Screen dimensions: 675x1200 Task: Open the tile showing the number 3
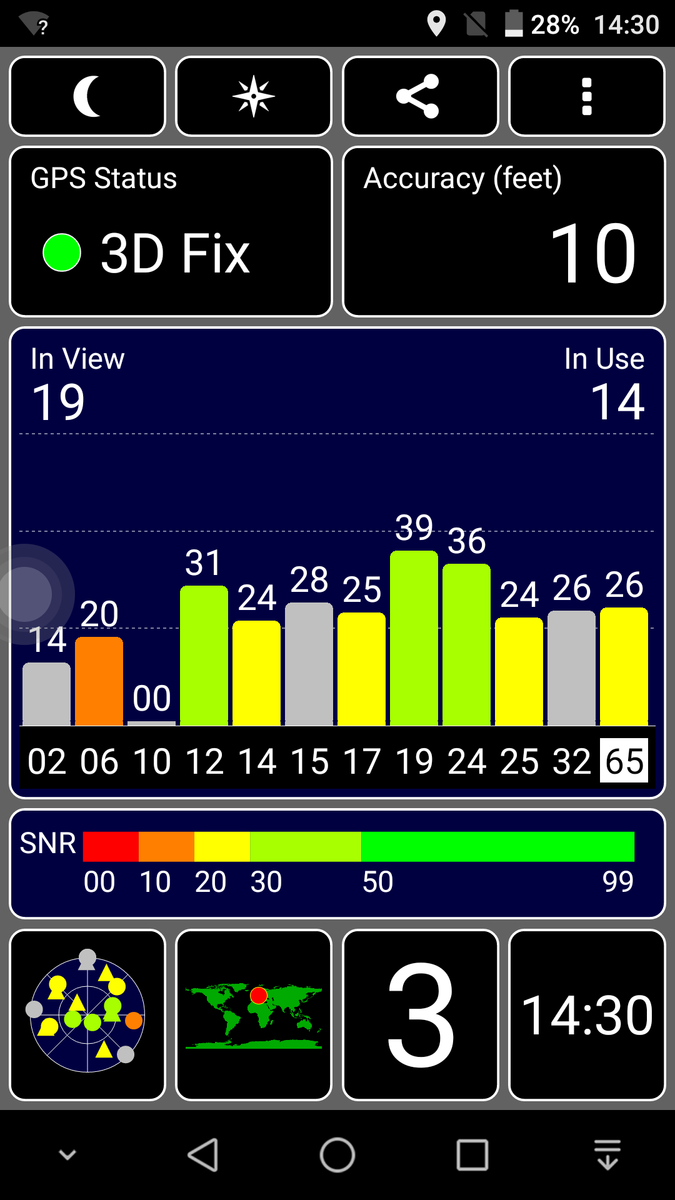(x=420, y=1014)
